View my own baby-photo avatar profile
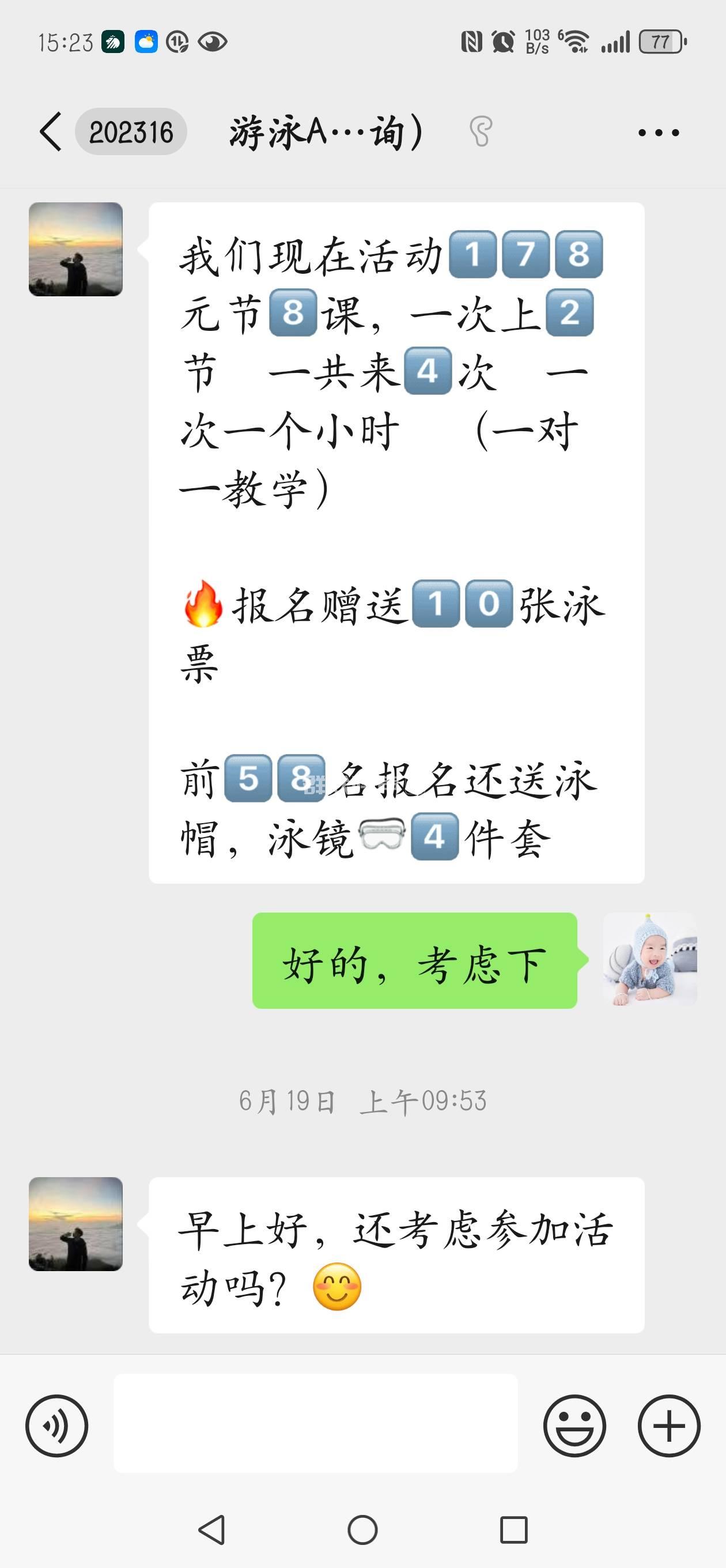The image size is (726, 1568). click(649, 959)
